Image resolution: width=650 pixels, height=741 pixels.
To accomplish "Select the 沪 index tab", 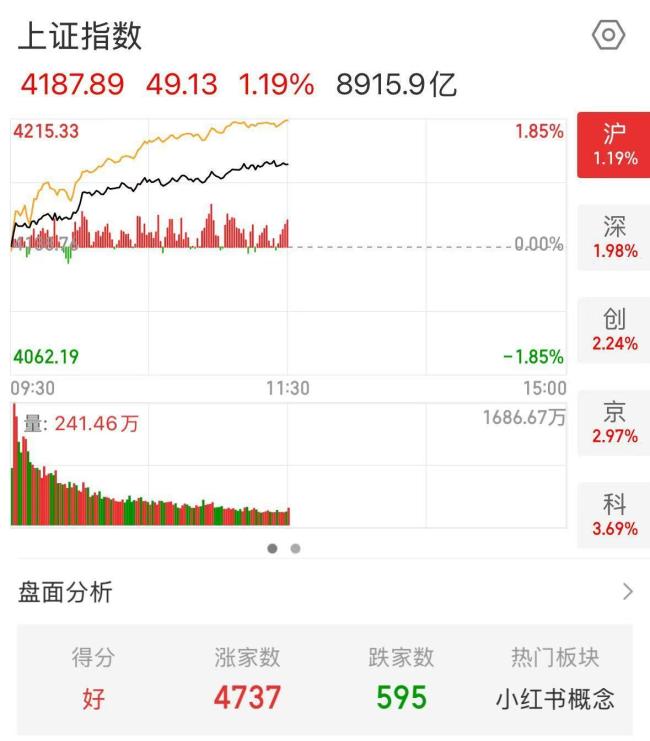I will click(613, 146).
